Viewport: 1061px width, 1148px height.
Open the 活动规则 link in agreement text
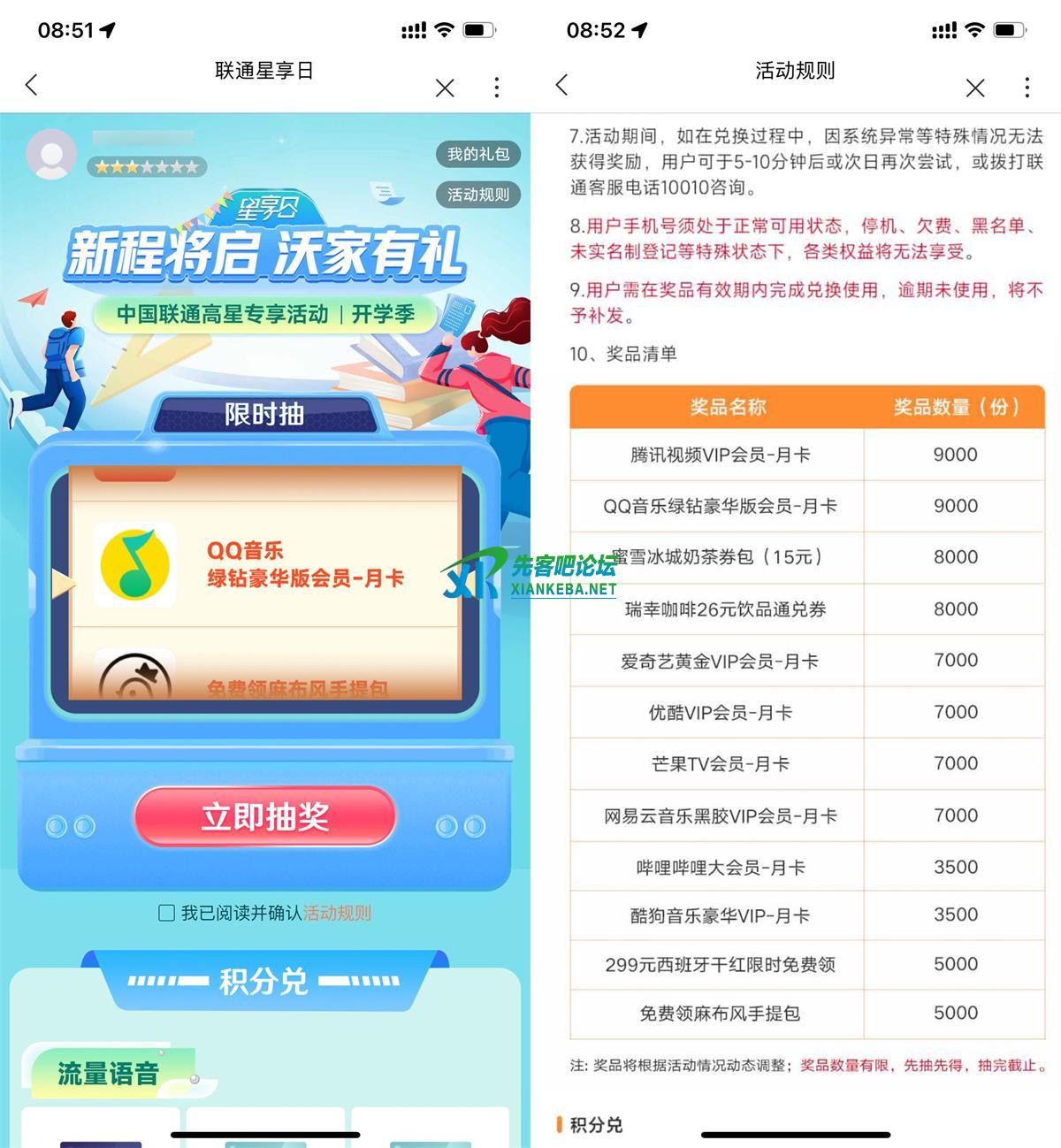[340, 914]
